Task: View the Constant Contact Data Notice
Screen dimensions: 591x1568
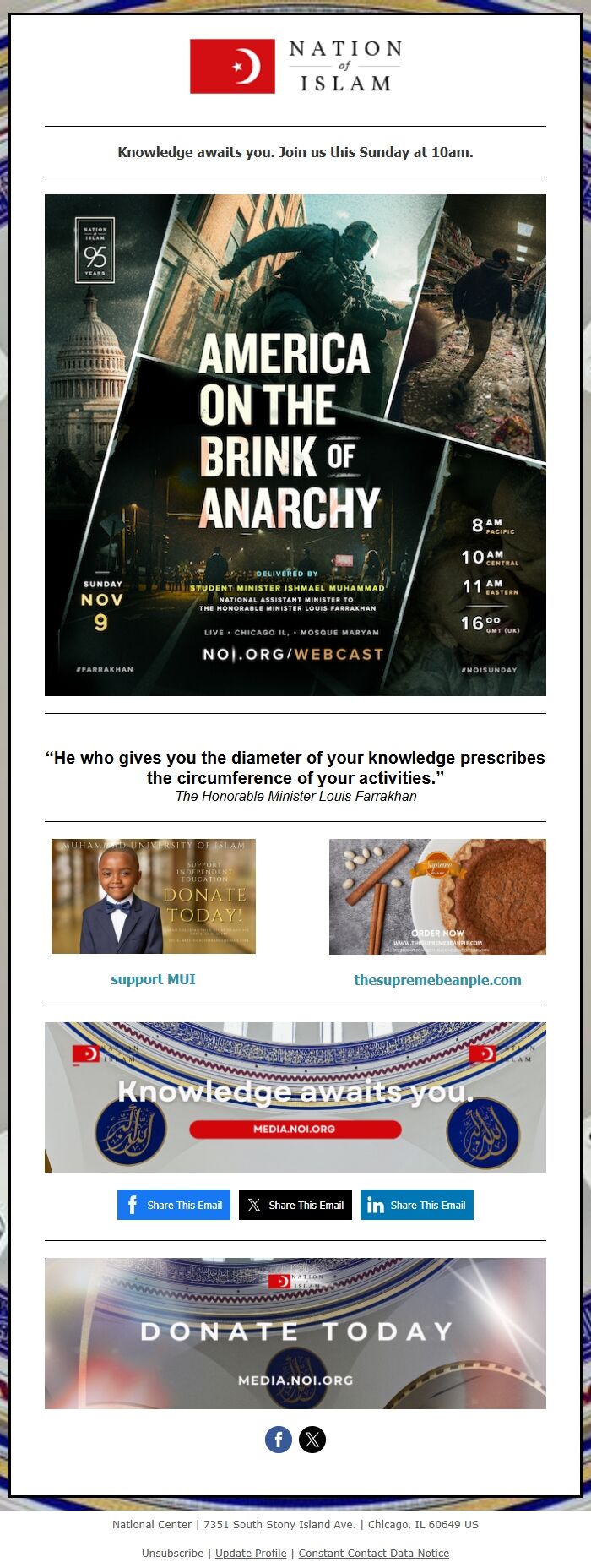Action: pyautogui.click(x=373, y=1553)
